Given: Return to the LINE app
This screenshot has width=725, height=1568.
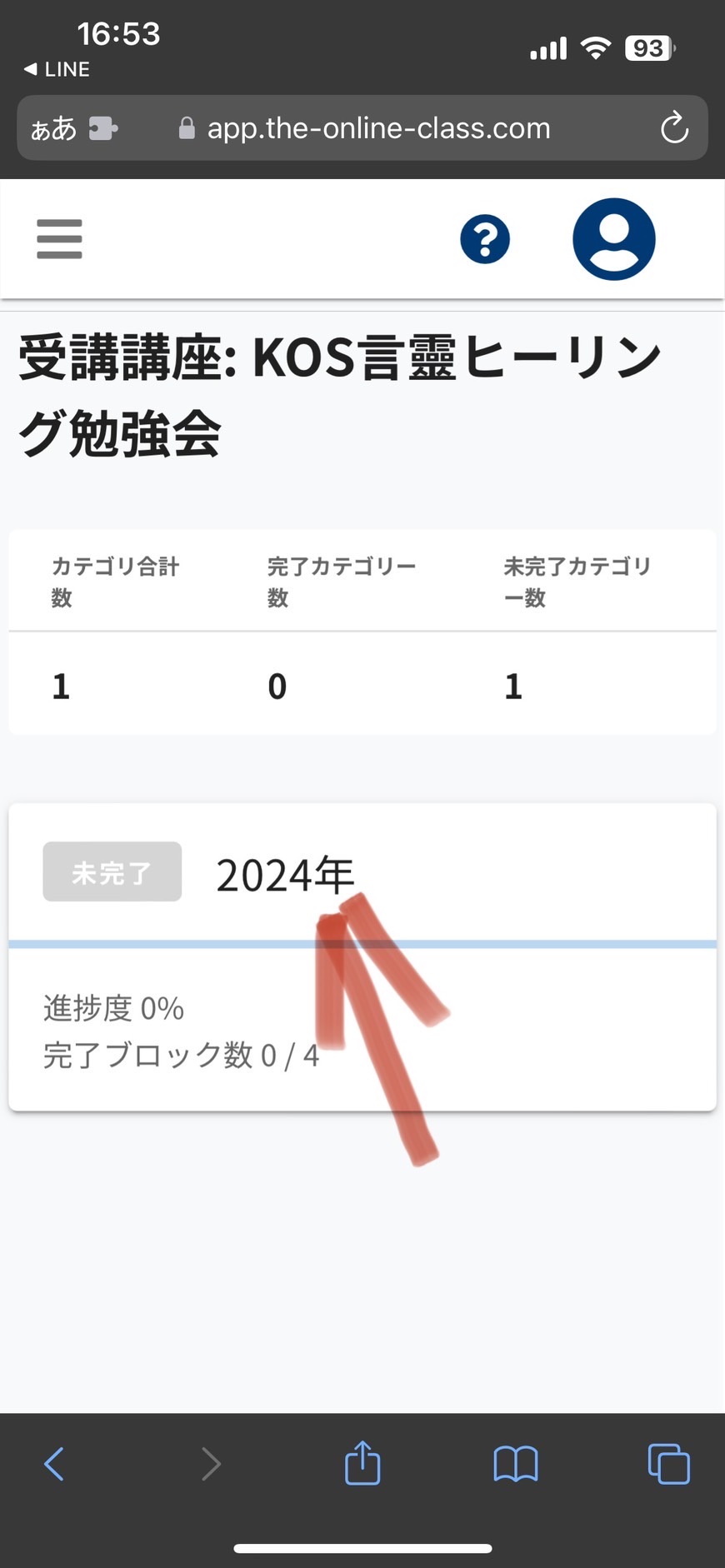Looking at the screenshot, I should 57,69.
